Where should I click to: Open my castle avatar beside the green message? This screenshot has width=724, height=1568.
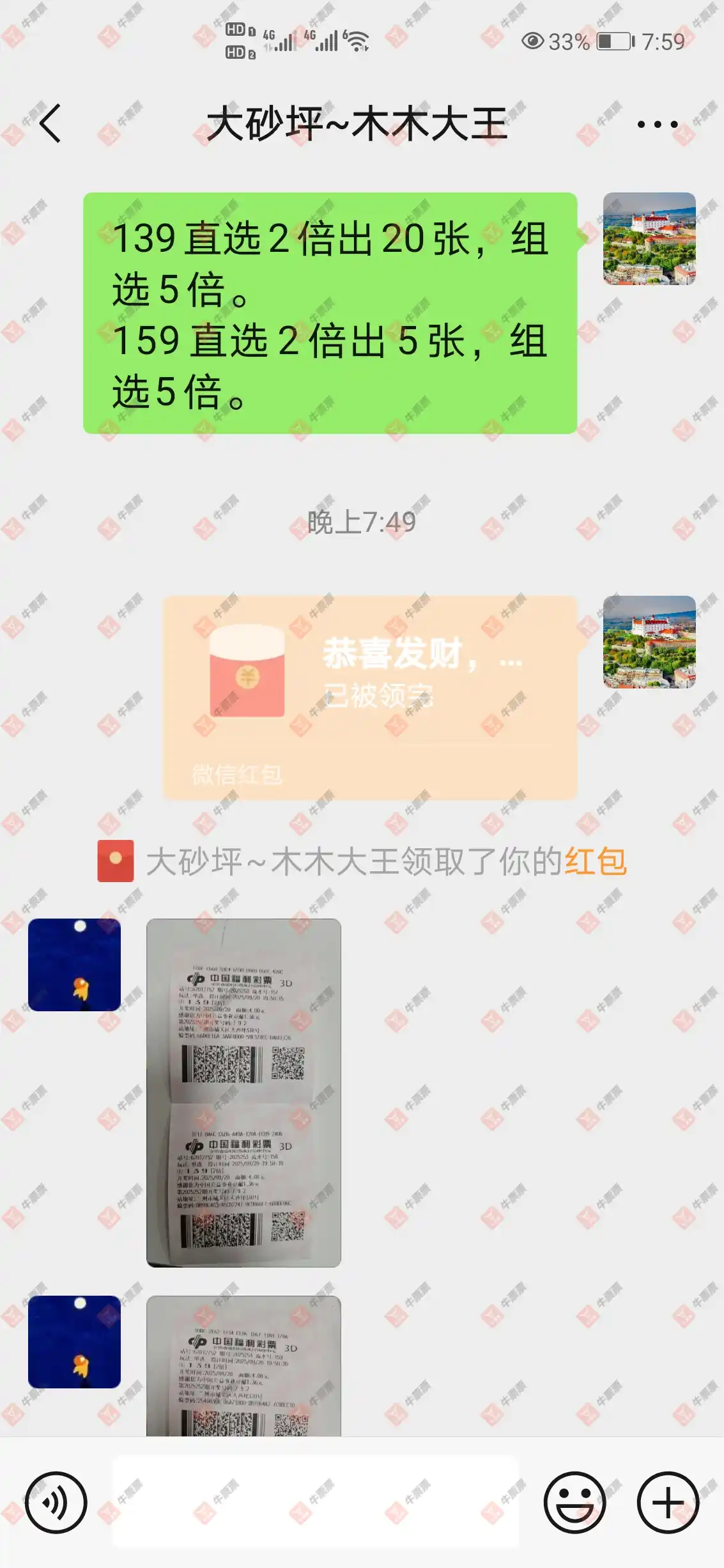649,238
